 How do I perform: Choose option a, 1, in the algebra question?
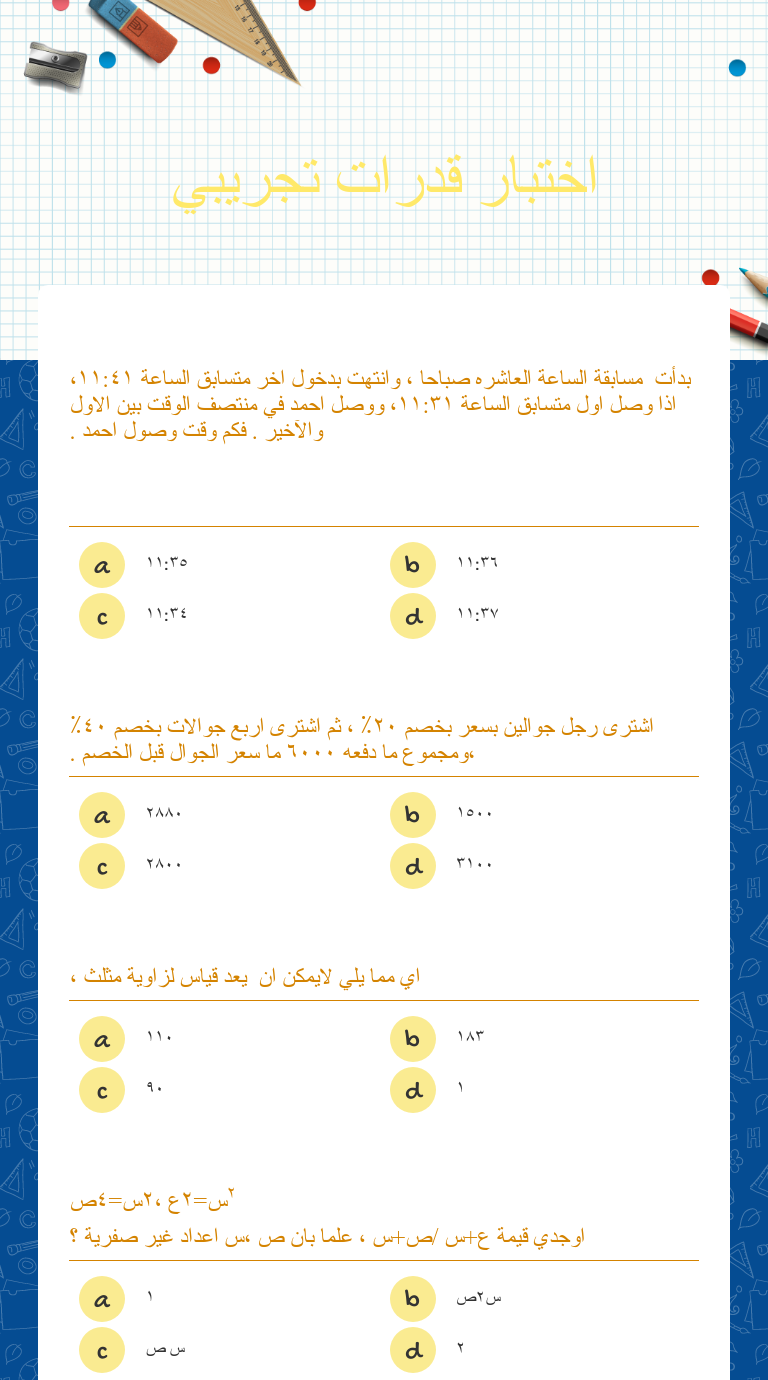tap(102, 1300)
